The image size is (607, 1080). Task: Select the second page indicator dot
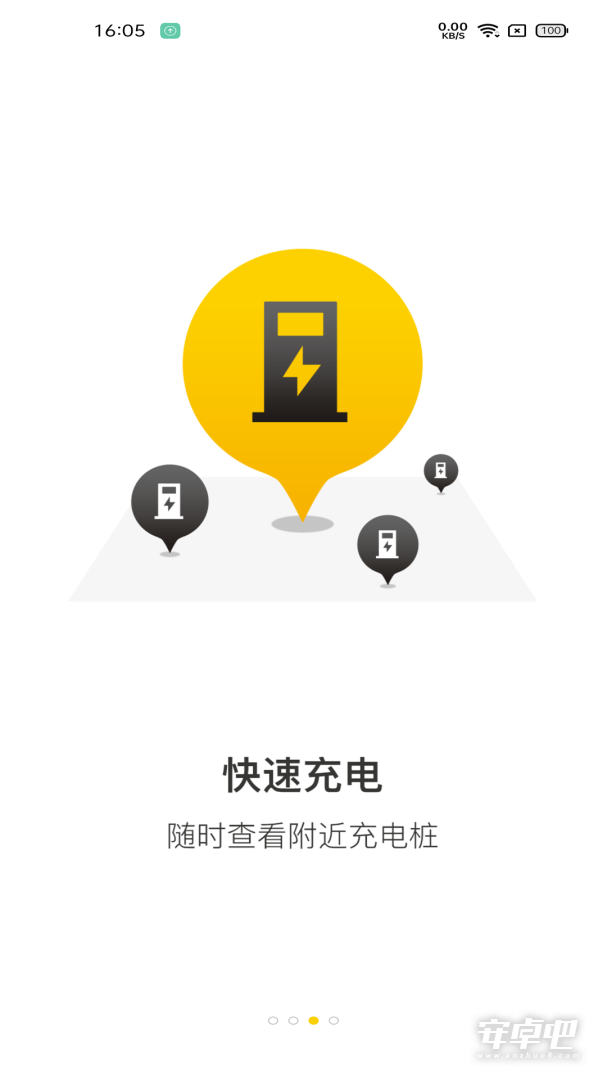[293, 1020]
